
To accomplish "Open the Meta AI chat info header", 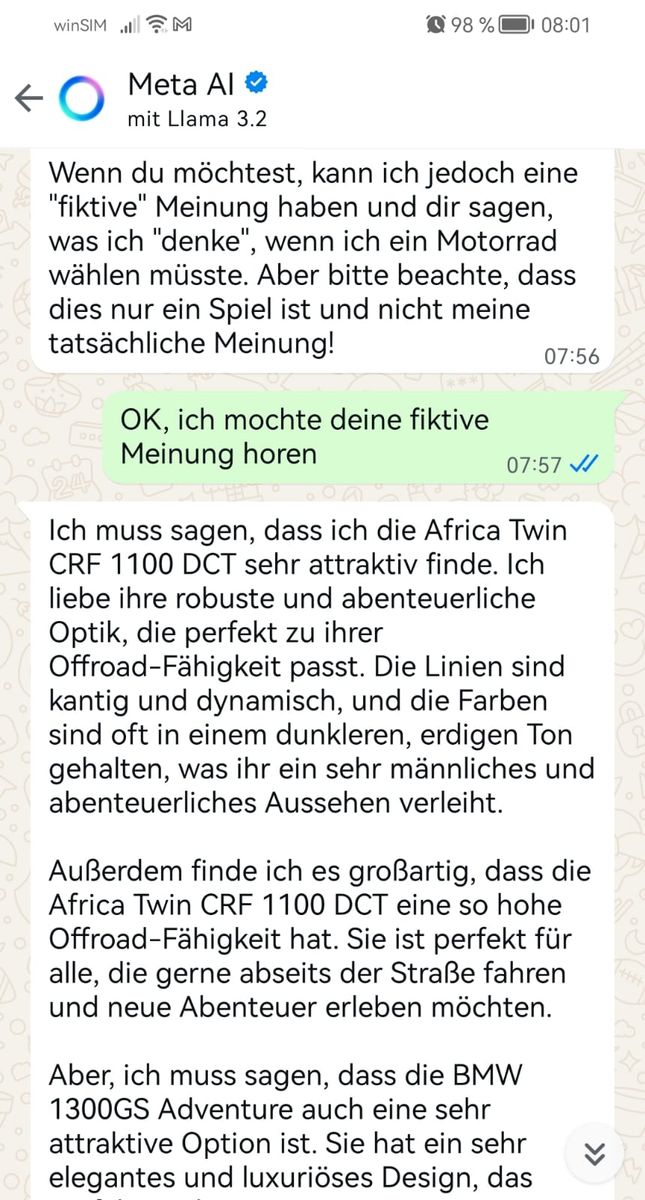I will point(197,99).
